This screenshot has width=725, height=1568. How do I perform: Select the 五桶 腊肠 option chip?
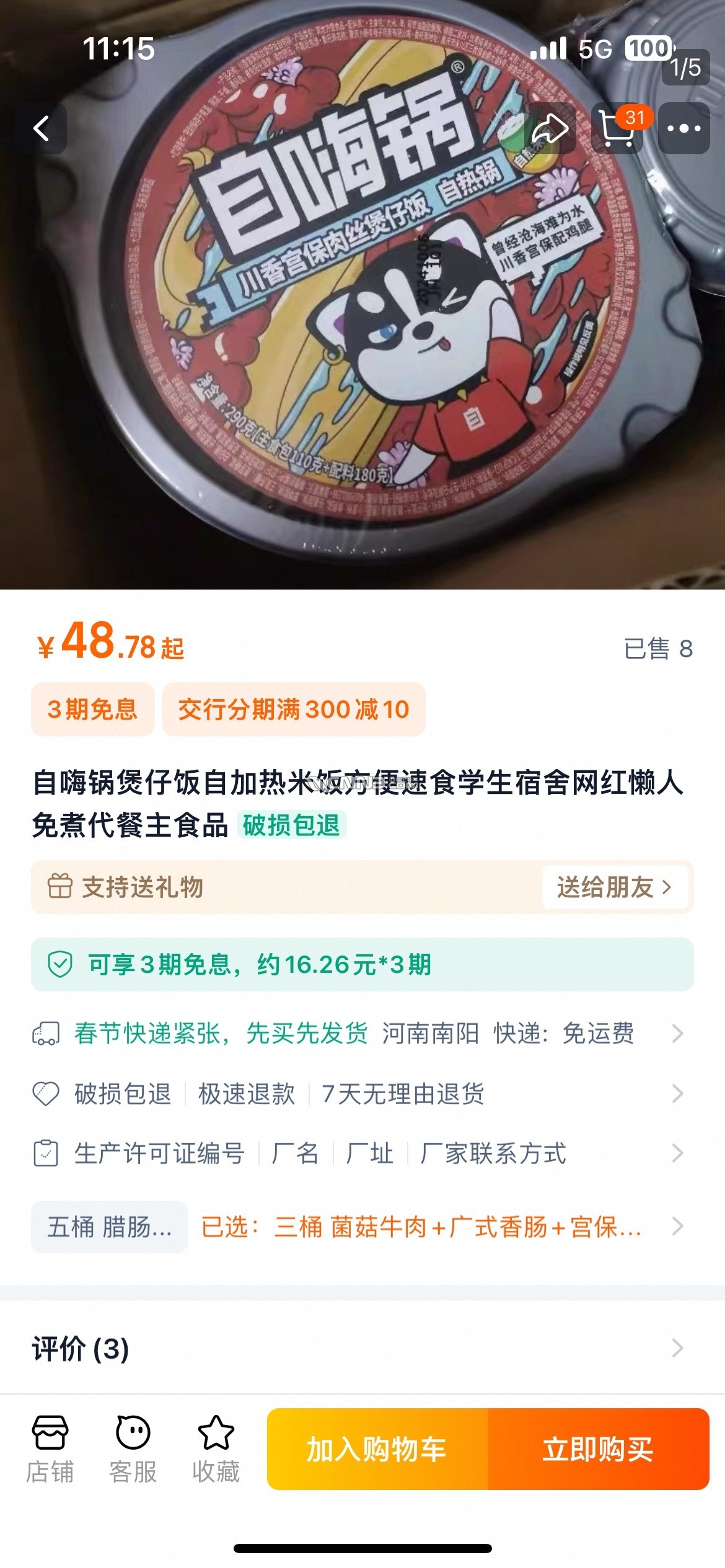(x=110, y=1227)
